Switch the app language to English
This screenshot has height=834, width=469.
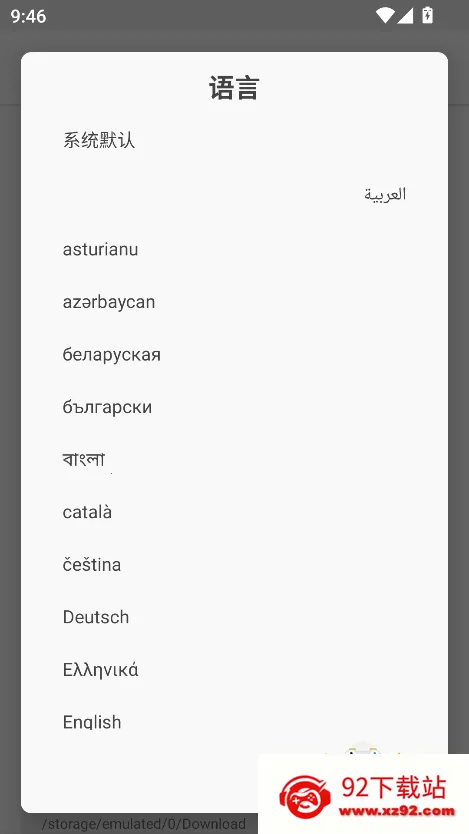(234, 722)
